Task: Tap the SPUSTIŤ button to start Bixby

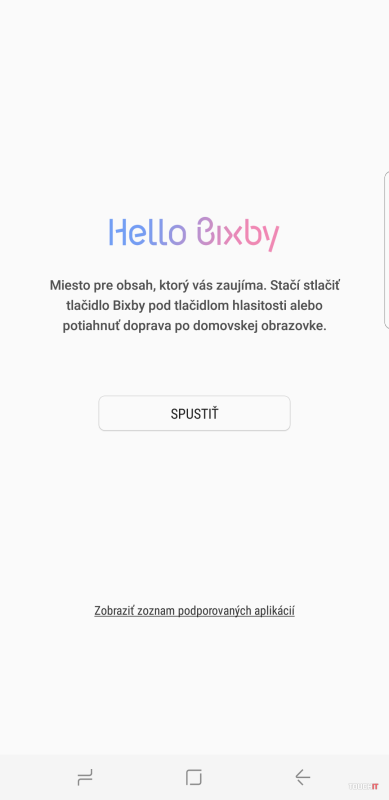Action: (x=194, y=413)
